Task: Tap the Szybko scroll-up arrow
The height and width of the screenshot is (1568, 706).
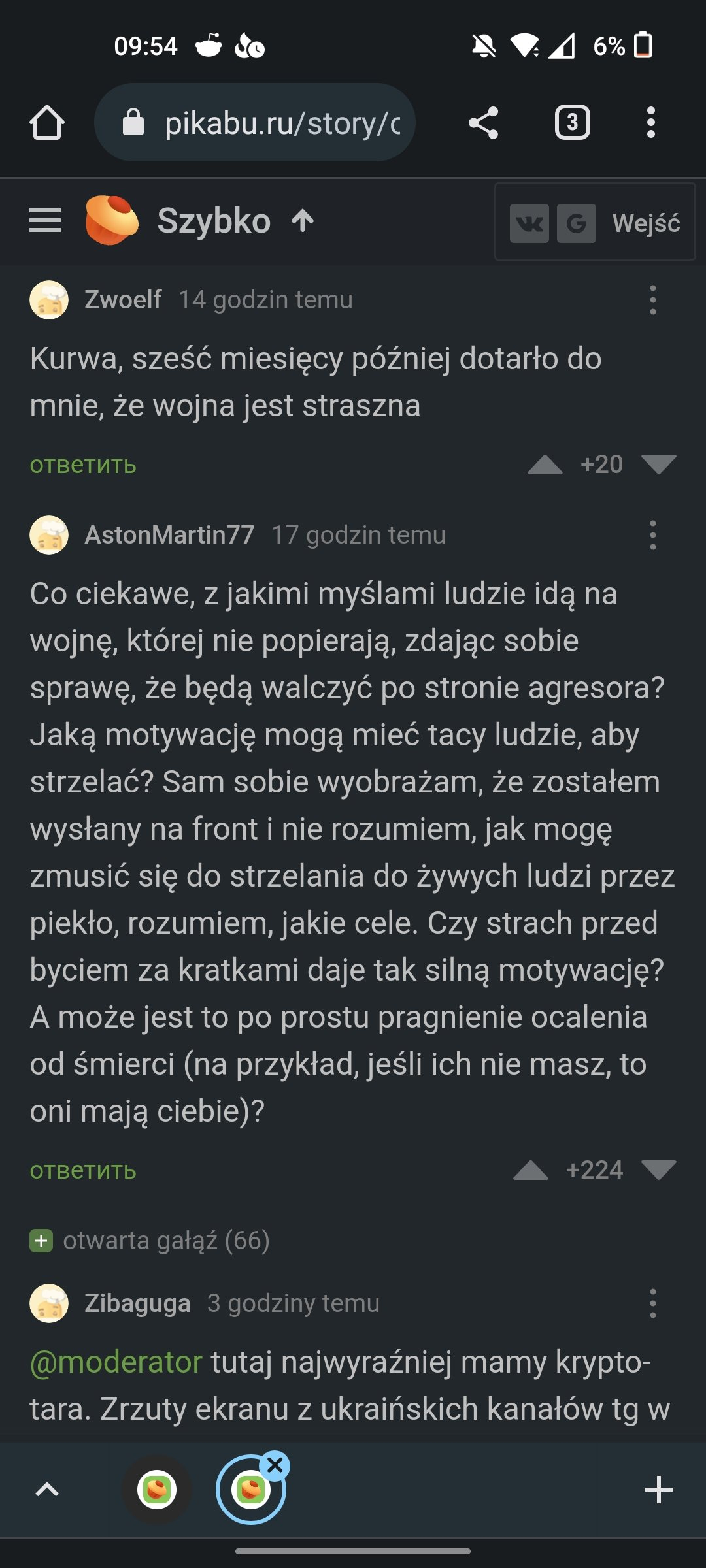Action: (x=303, y=221)
